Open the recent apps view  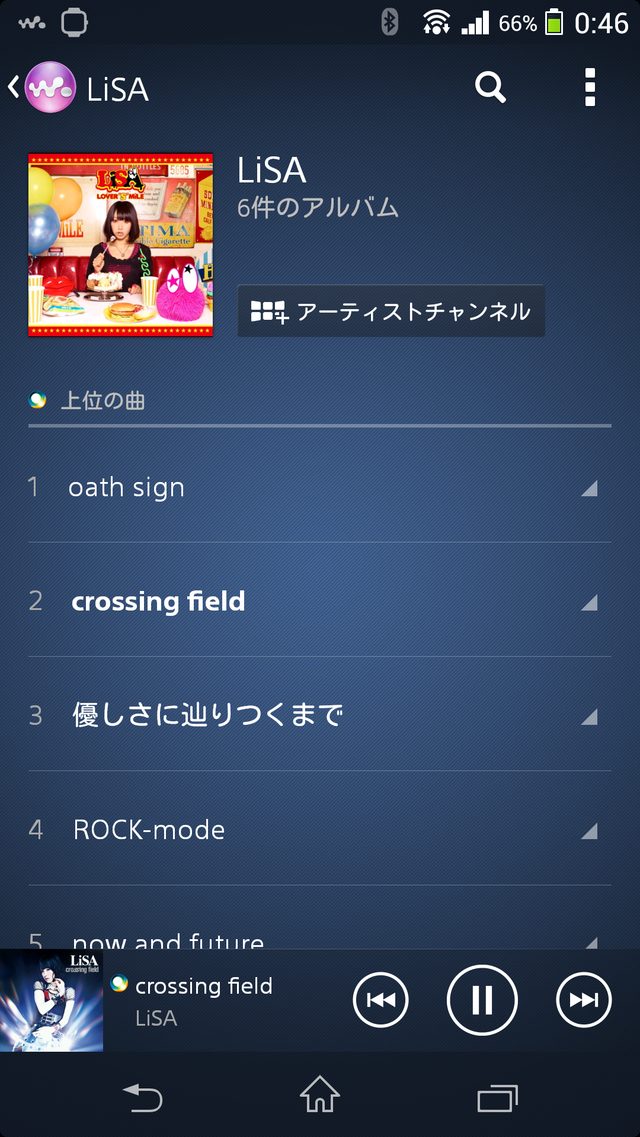point(497,1098)
